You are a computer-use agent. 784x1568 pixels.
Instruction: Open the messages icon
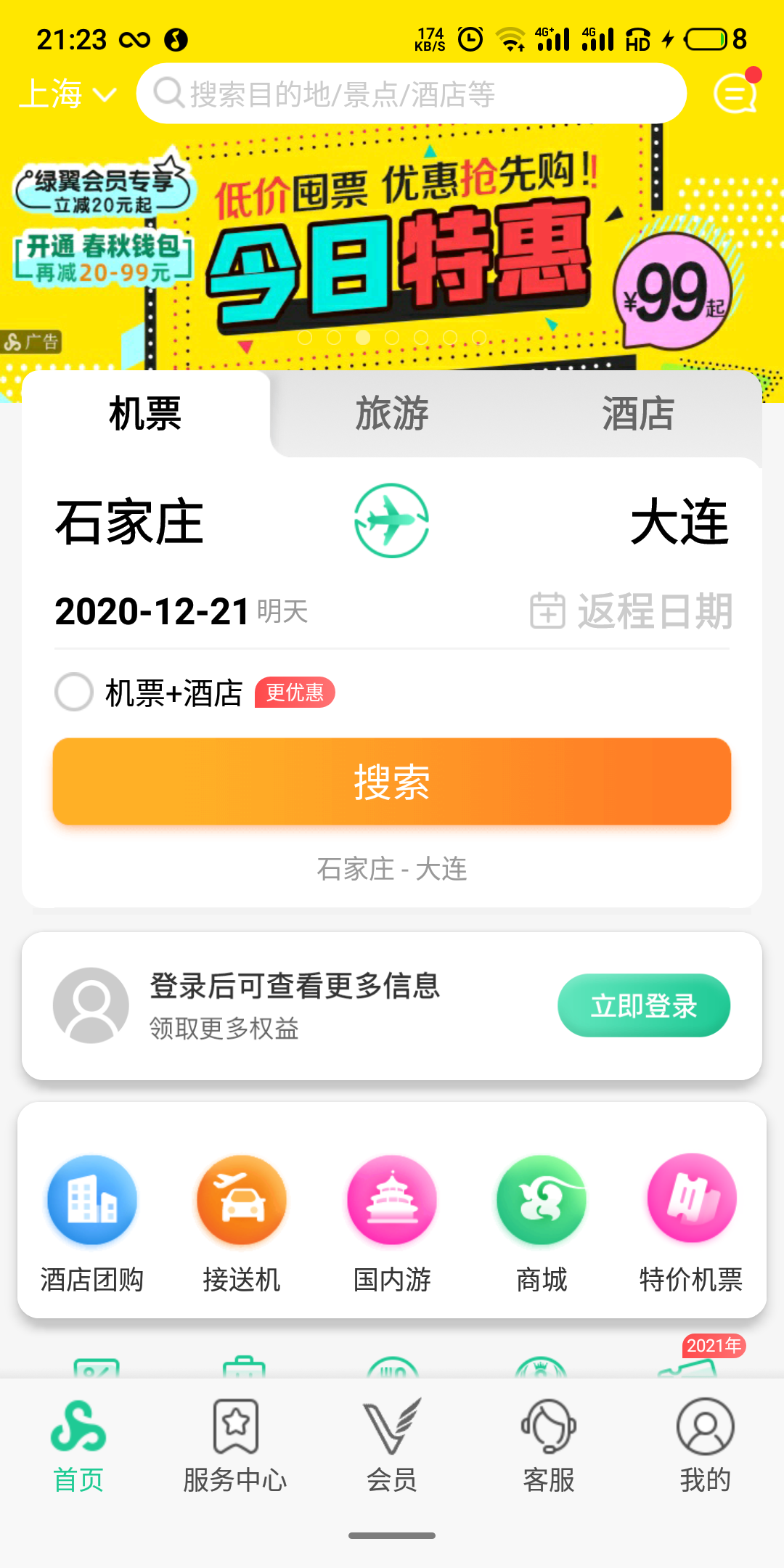[735, 94]
